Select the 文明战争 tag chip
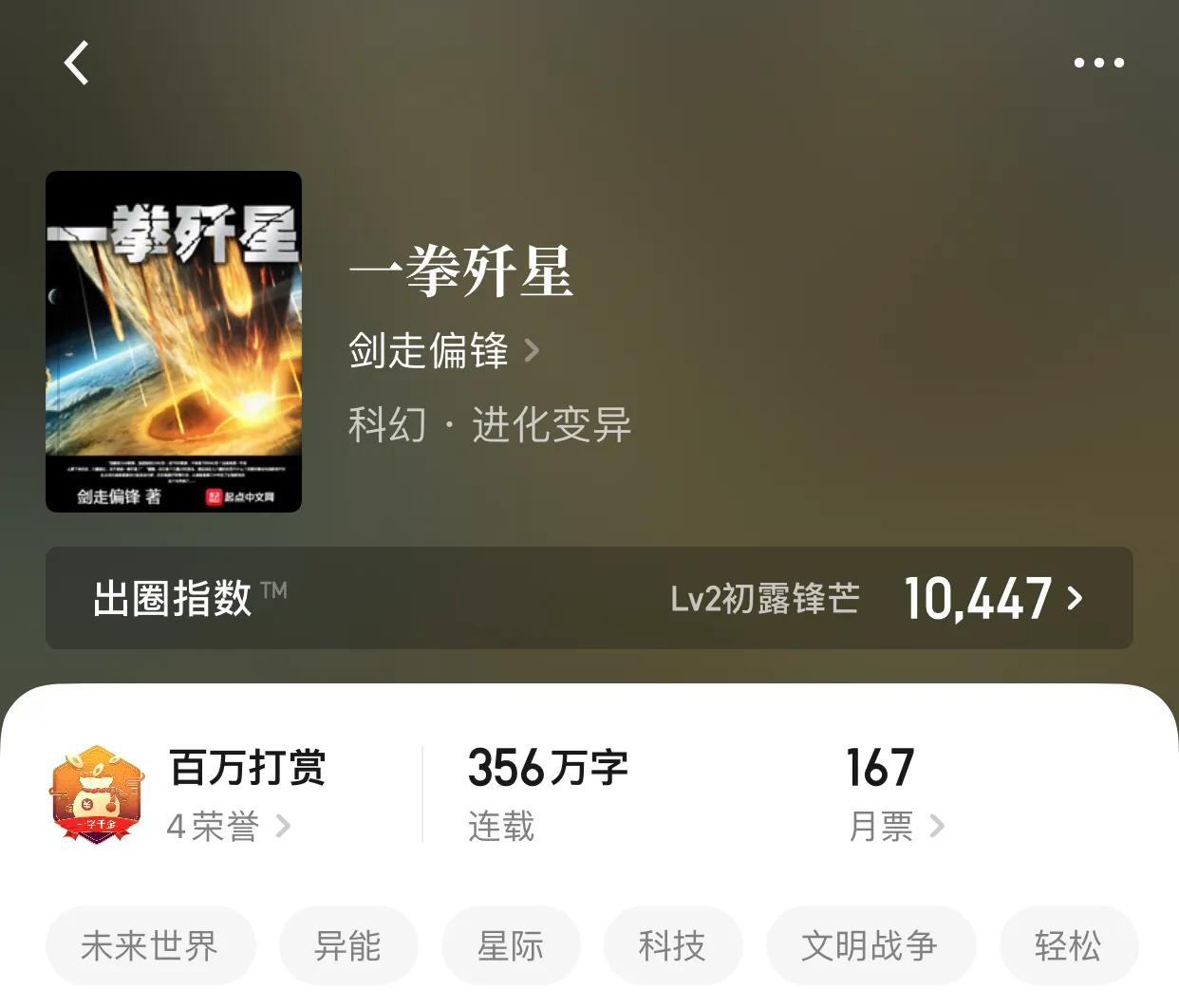This screenshot has height=1008, width=1179. pos(870,945)
